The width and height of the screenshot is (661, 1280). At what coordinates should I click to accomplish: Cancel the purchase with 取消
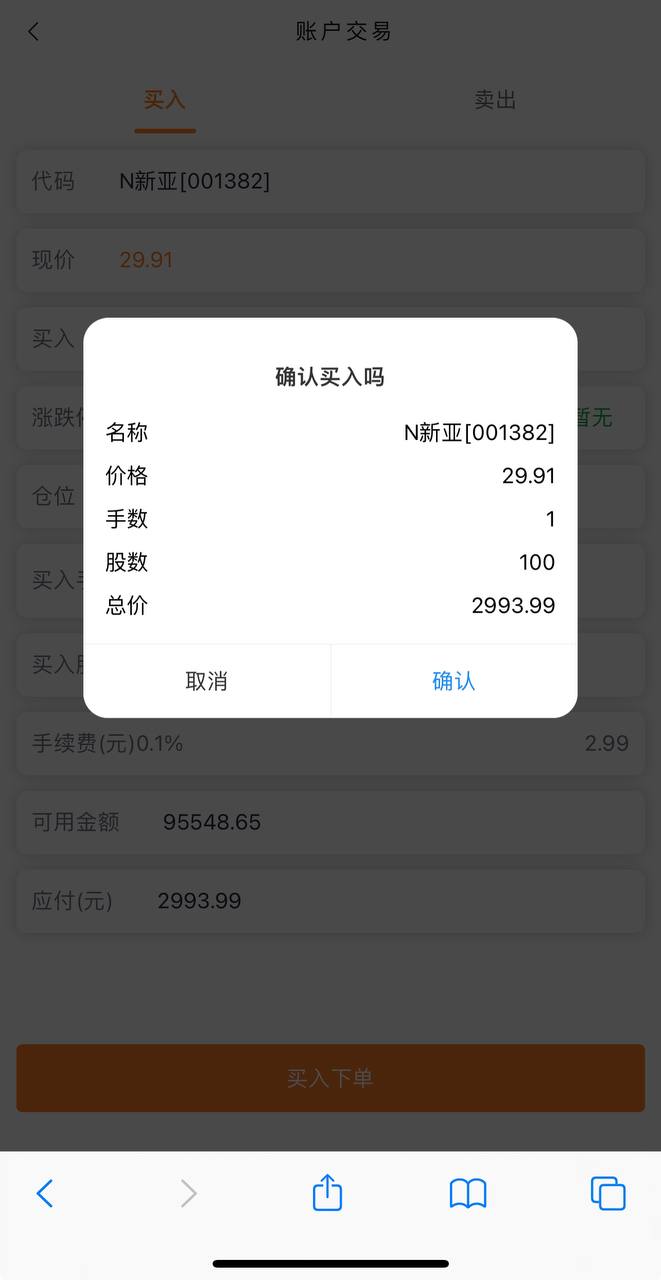click(x=207, y=681)
